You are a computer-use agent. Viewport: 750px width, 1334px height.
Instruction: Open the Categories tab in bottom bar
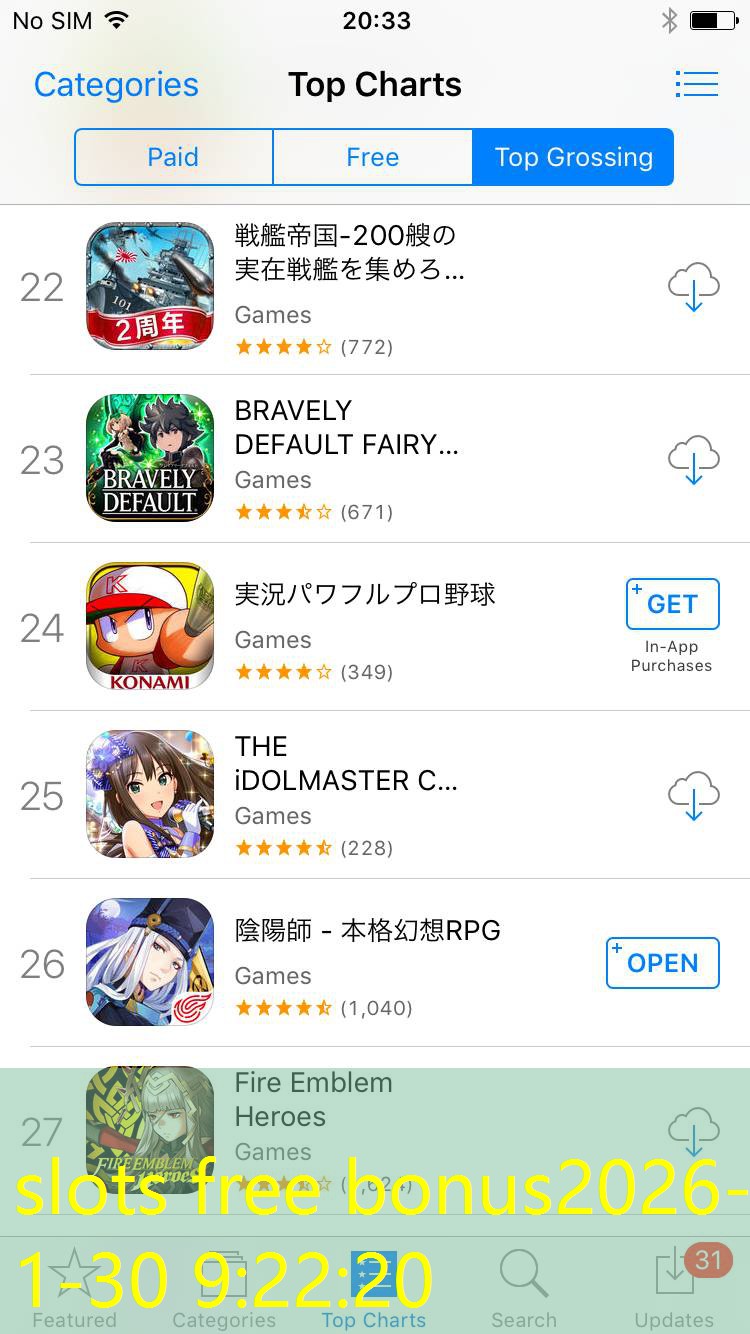[x=224, y=1290]
